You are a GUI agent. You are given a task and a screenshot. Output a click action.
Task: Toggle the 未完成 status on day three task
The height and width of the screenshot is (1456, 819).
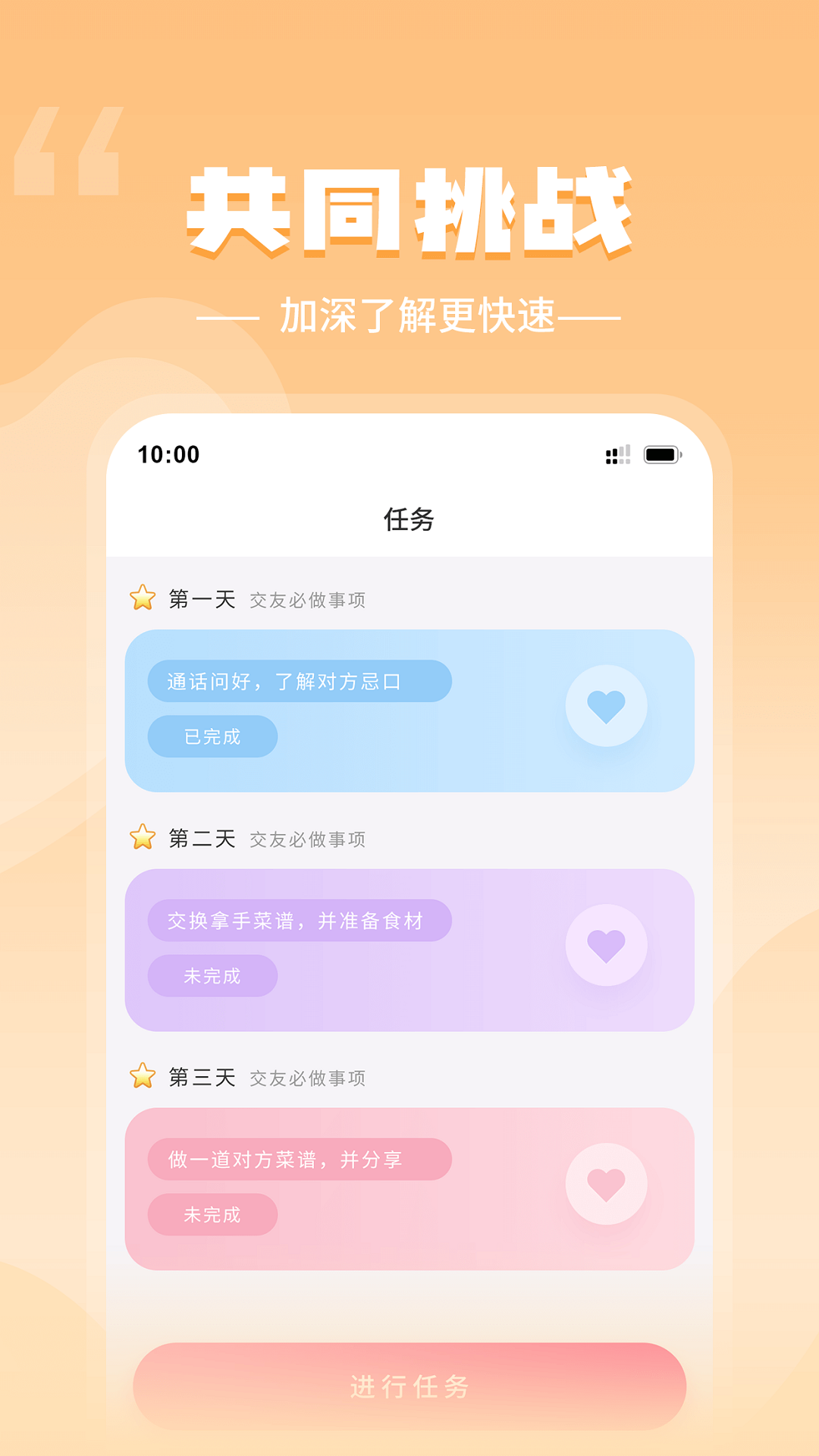pyautogui.click(x=213, y=1215)
